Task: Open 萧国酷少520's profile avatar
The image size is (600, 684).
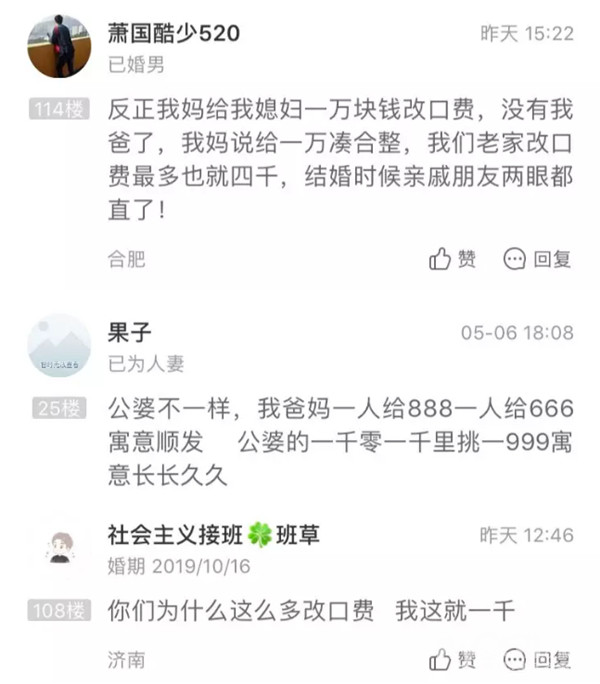Action: tap(59, 46)
